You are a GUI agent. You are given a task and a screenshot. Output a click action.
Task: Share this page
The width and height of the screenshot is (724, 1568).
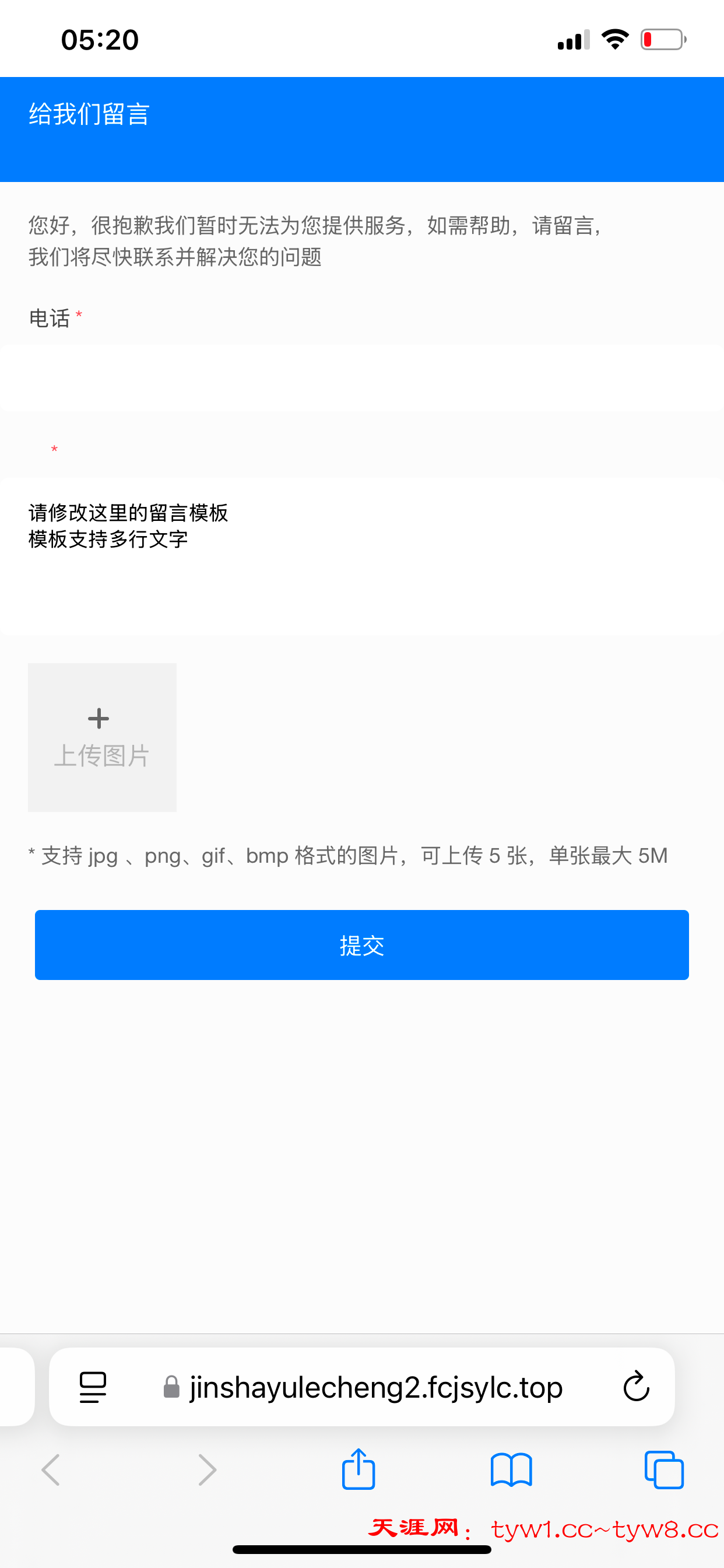tap(359, 1469)
